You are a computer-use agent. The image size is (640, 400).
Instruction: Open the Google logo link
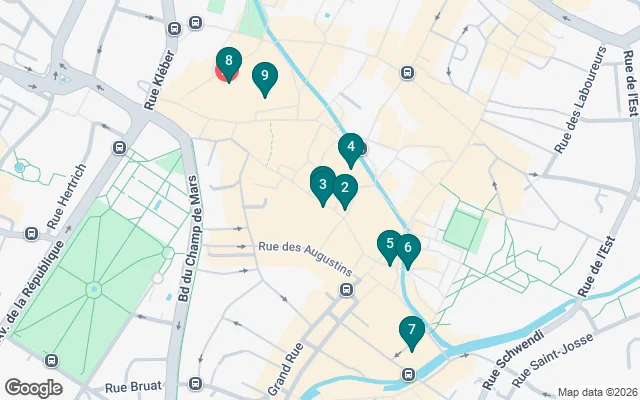tap(33, 387)
